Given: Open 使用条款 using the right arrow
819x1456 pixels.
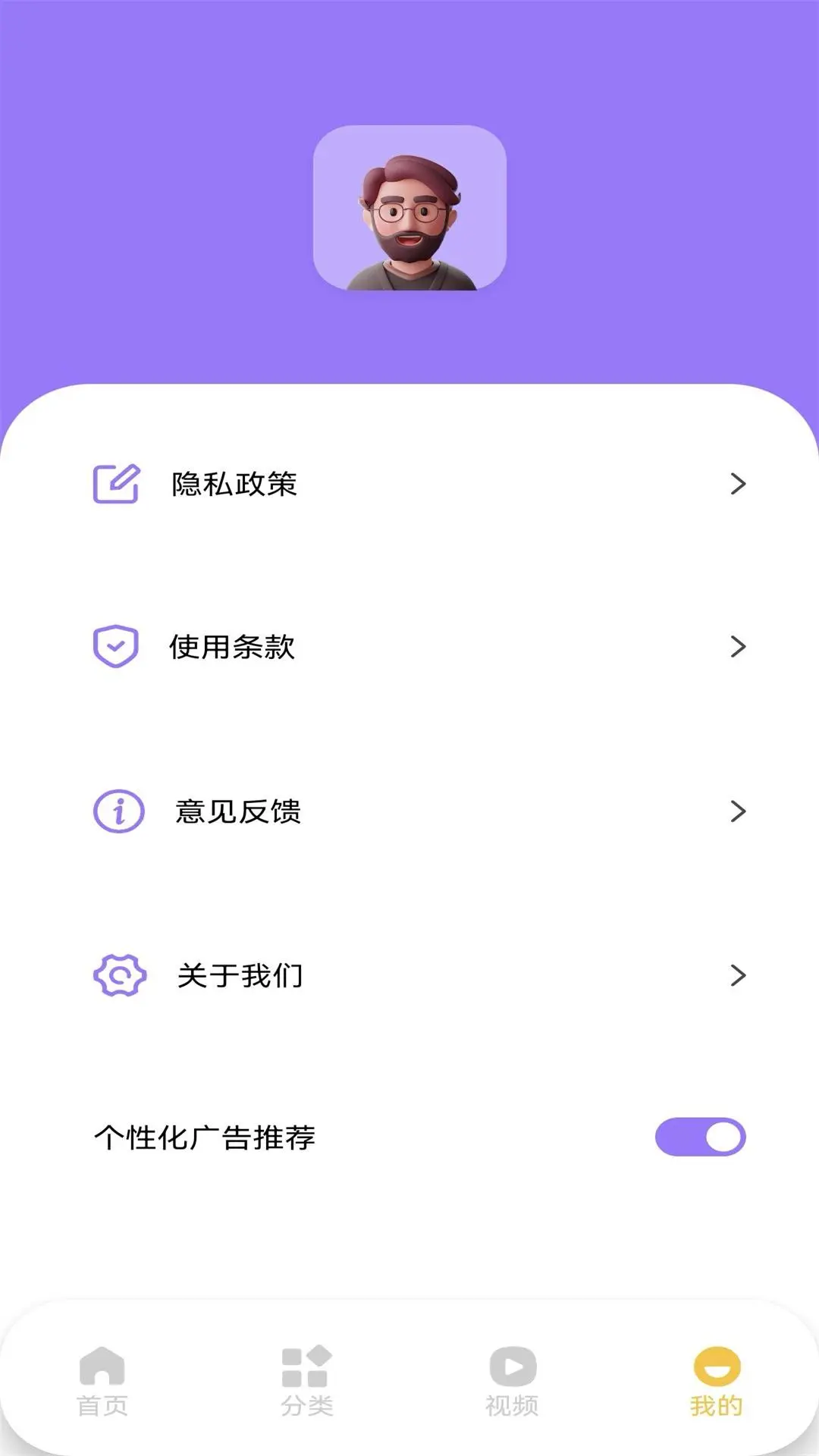Looking at the screenshot, I should coord(736,648).
